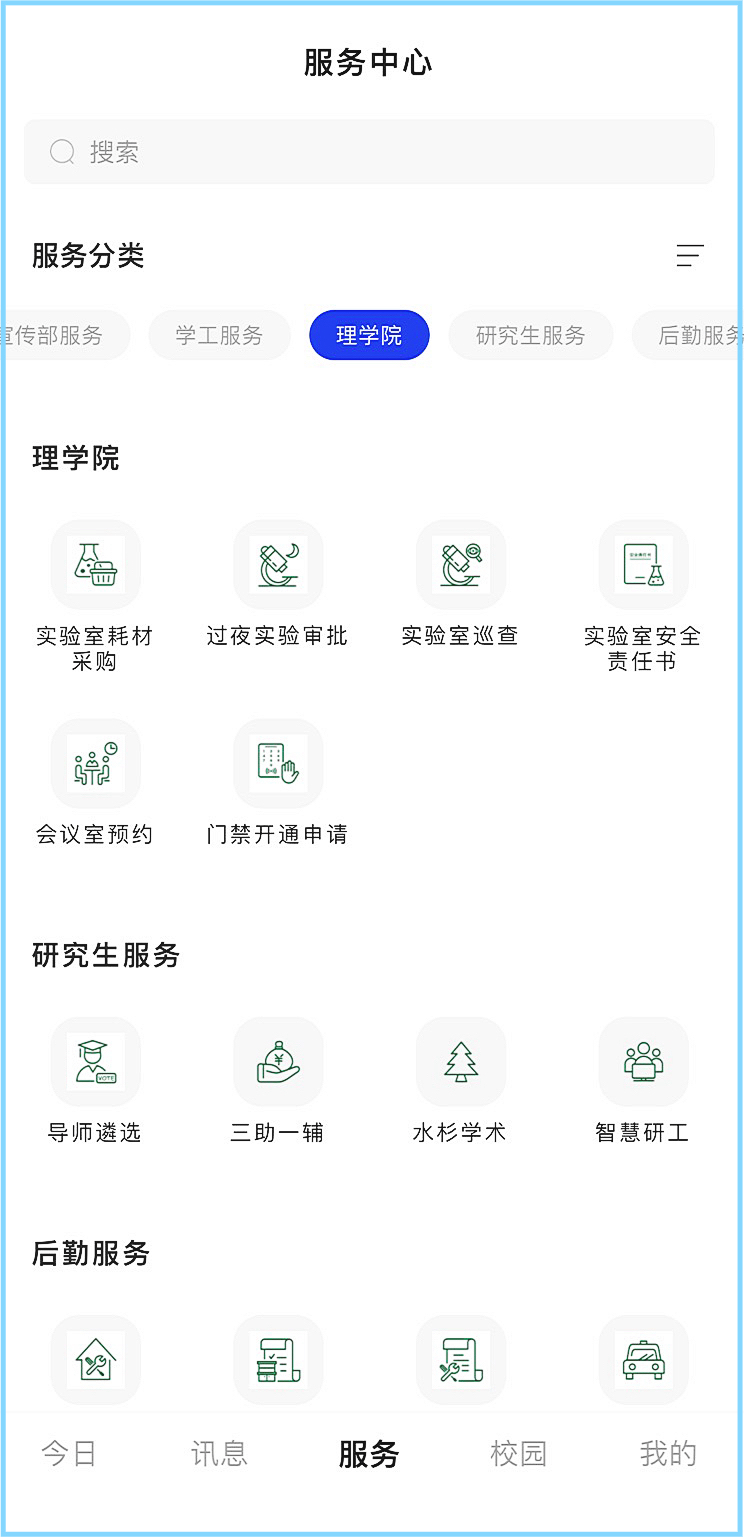Open the service category list icon
Image resolution: width=744 pixels, height=1537 pixels.
[x=690, y=256]
